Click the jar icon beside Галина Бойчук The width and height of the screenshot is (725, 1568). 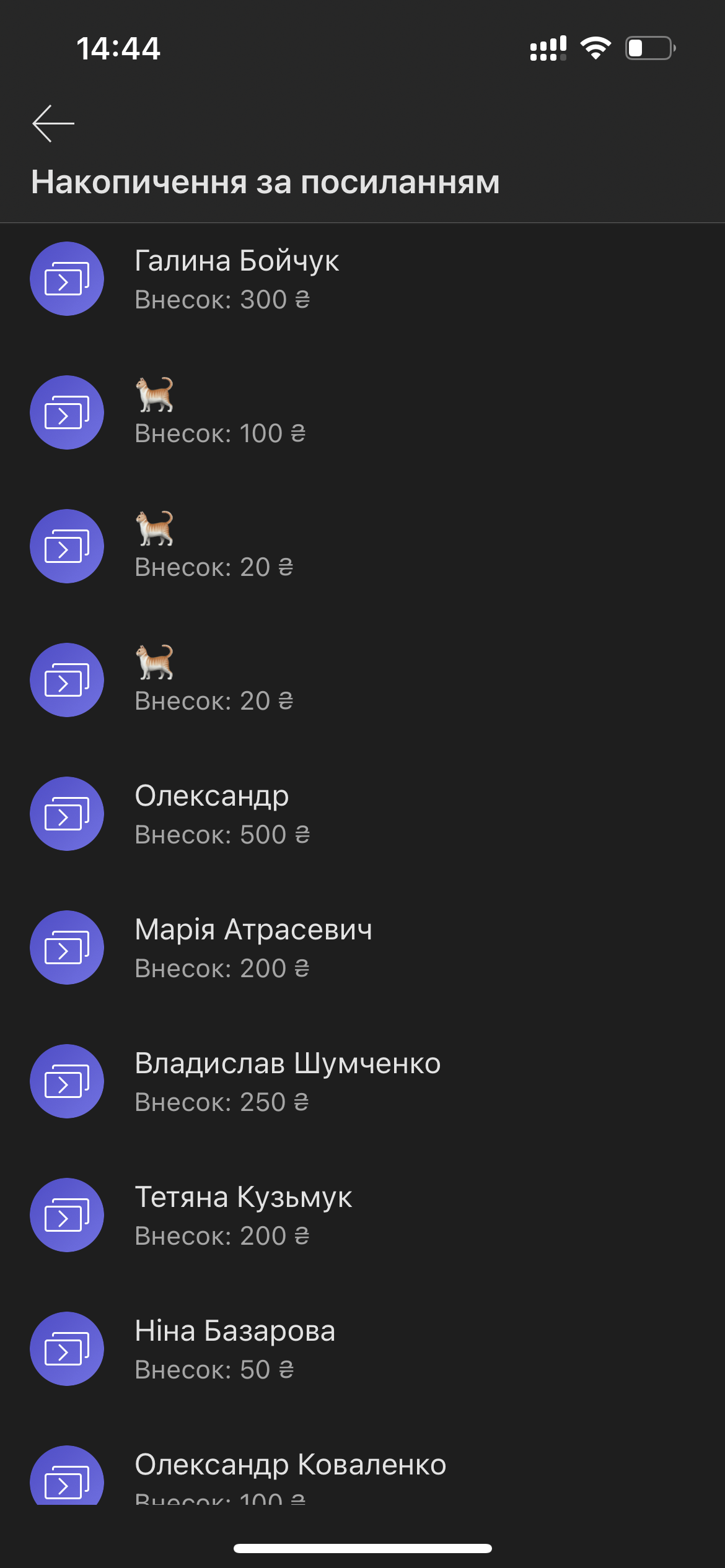(x=68, y=279)
